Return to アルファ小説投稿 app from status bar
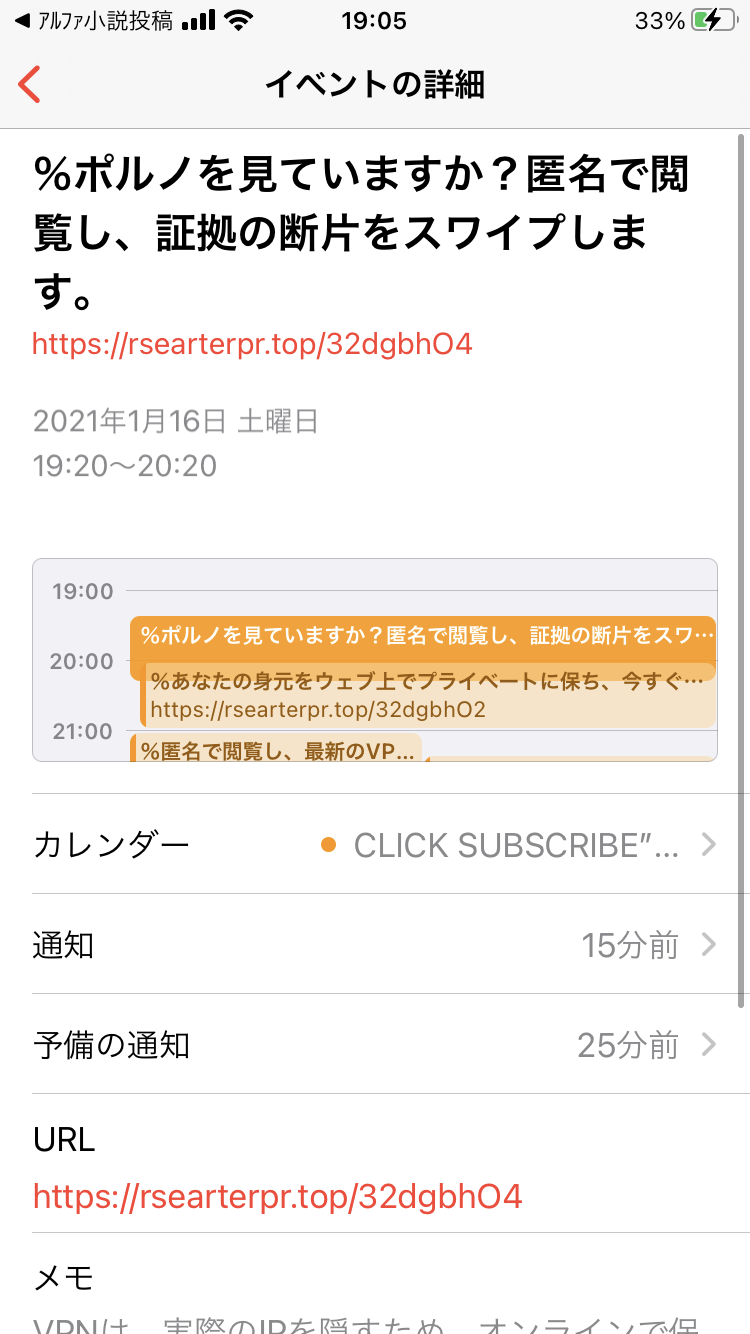The image size is (750, 1334). pyautogui.click(x=94, y=21)
